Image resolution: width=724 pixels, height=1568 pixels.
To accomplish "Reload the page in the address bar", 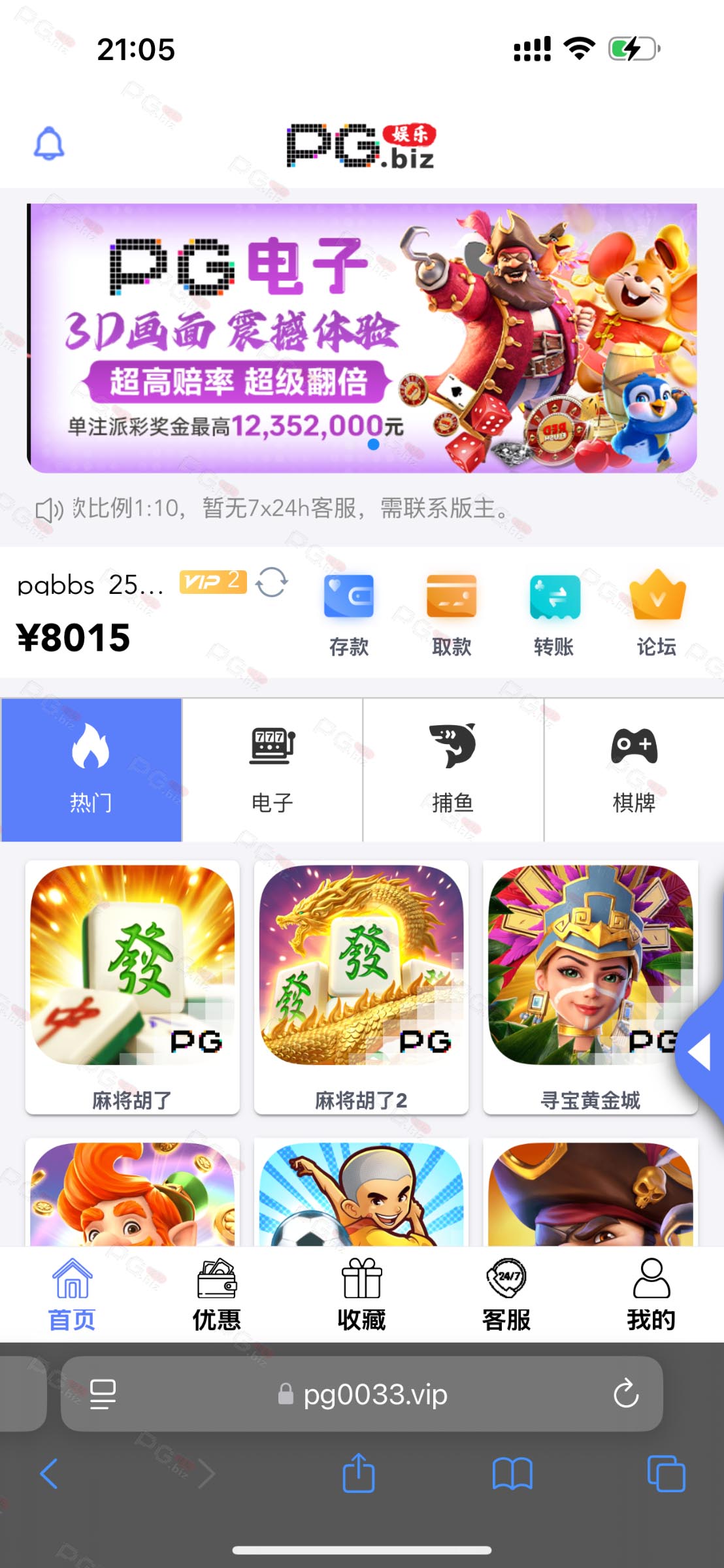I will pos(625,1394).
